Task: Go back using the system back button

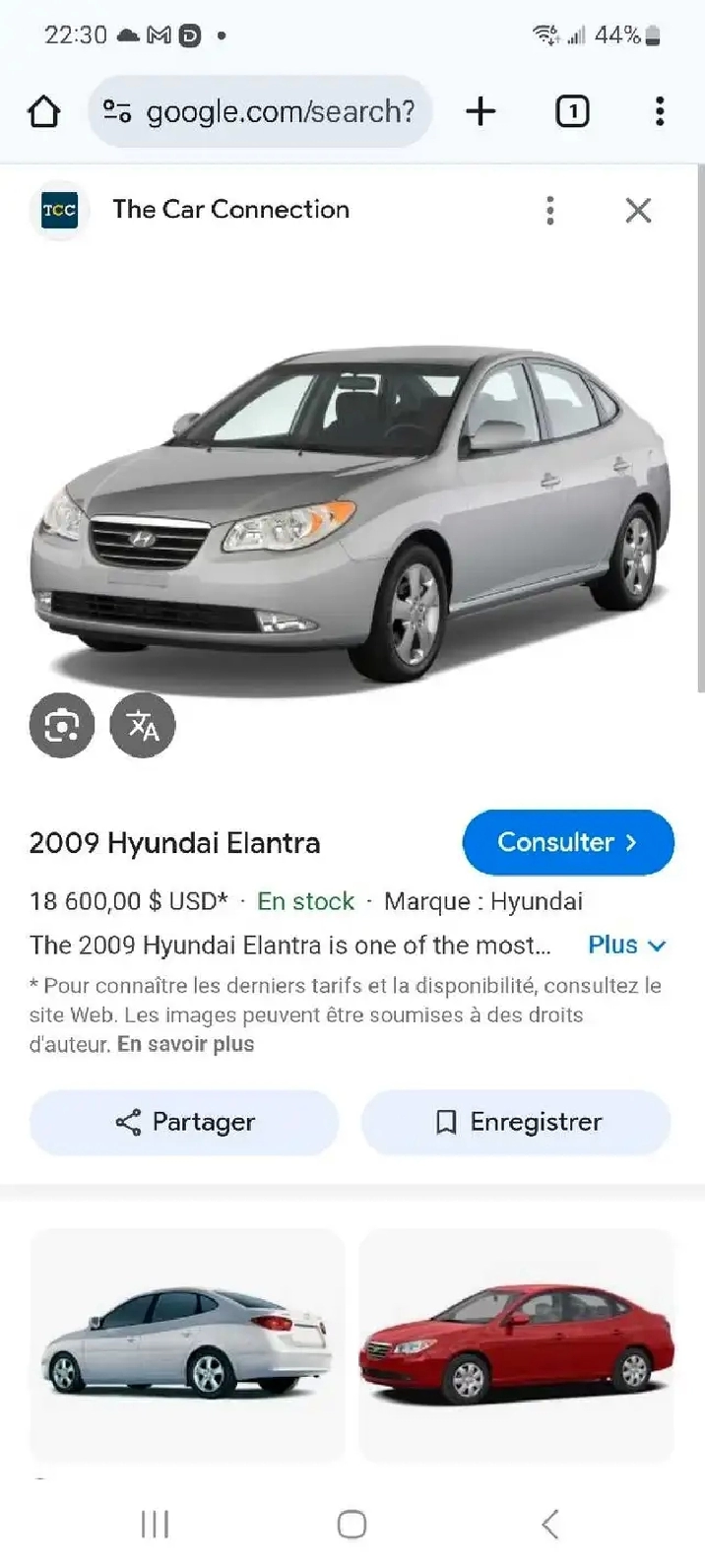Action: point(550,1524)
